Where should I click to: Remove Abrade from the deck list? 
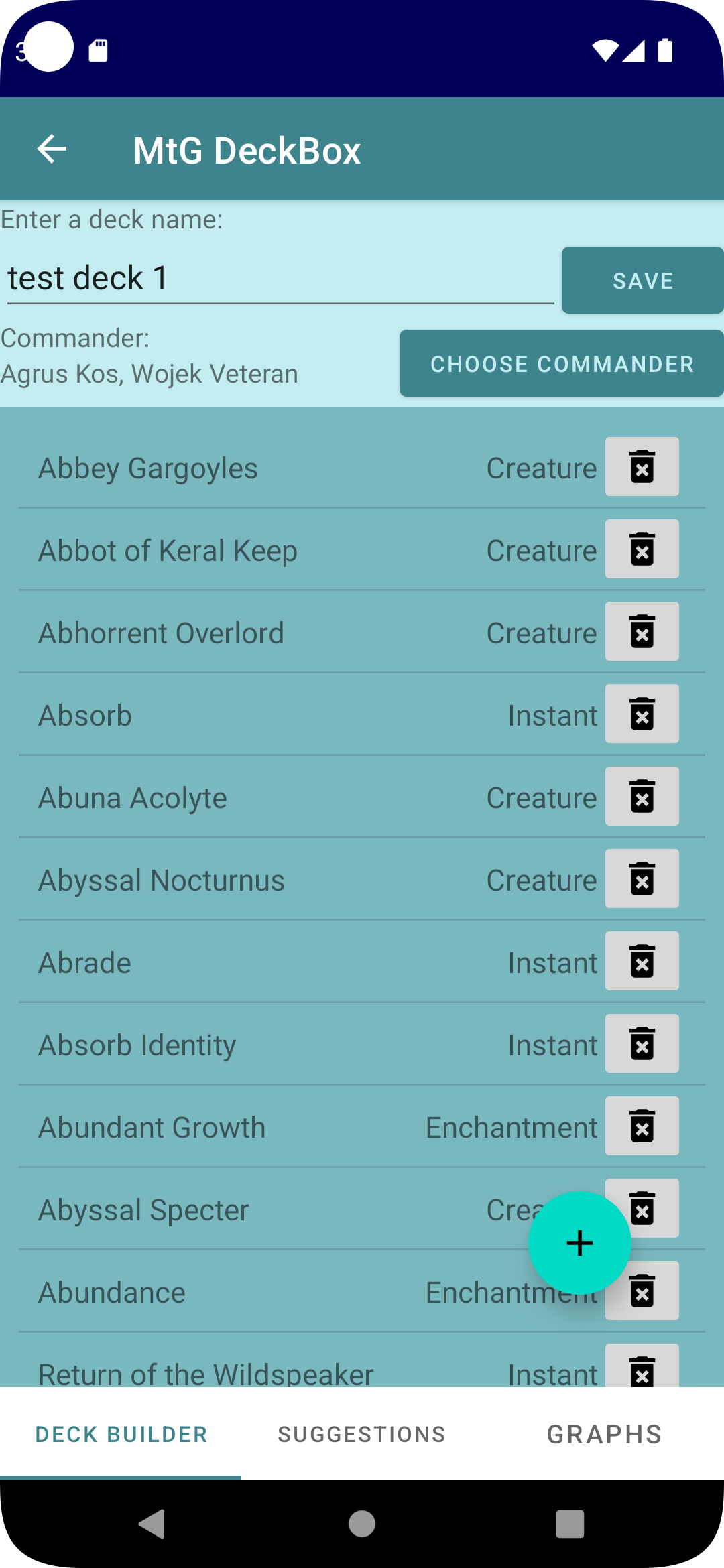pos(642,961)
